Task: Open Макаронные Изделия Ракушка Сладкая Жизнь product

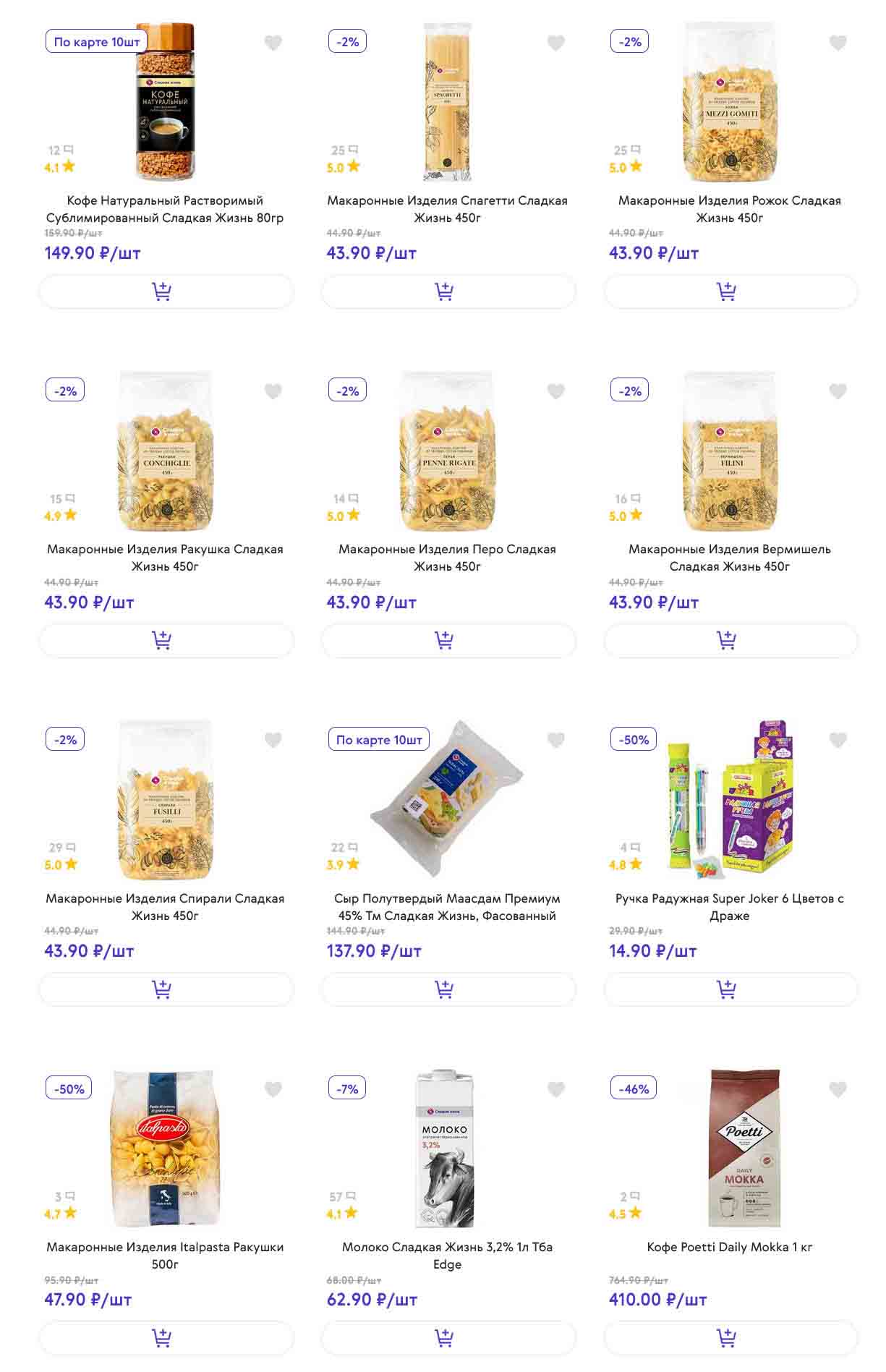Action: click(x=165, y=557)
